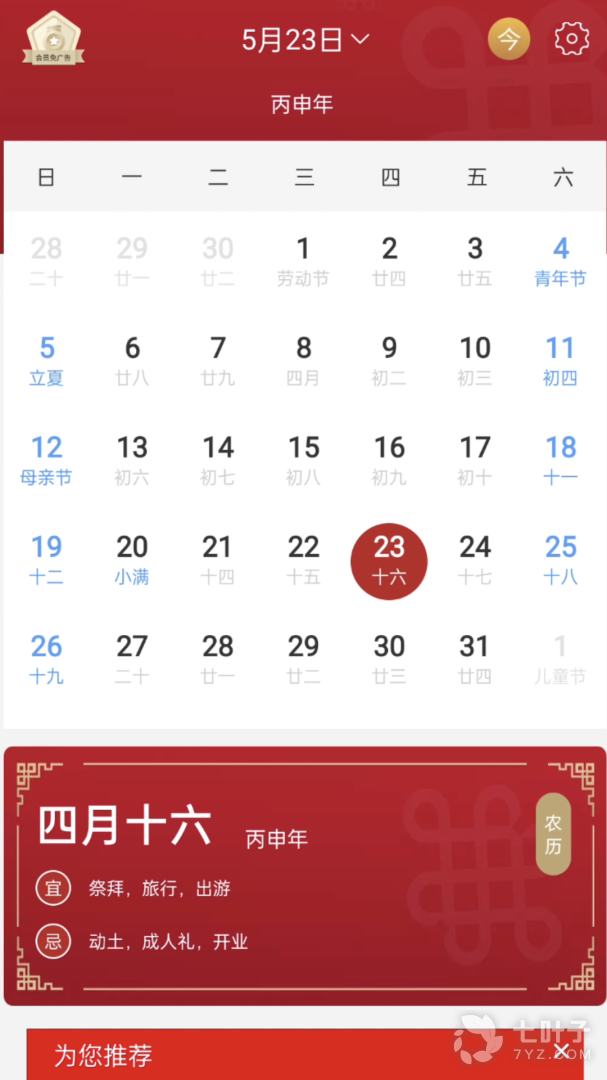Pick May 27 on the calendar
Image resolution: width=607 pixels, height=1080 pixels.
[132, 659]
